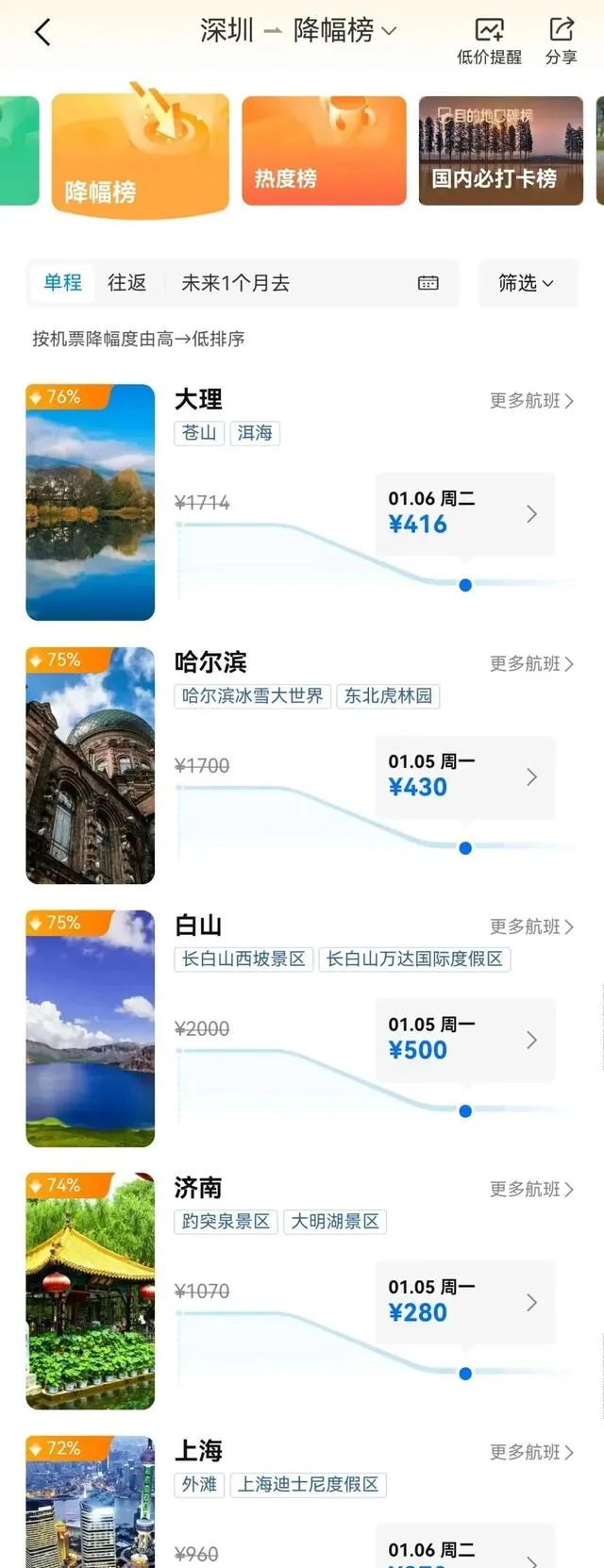The image size is (604, 1568).
Task: Open the ¥500 flight to 白山
Action: point(464,1039)
